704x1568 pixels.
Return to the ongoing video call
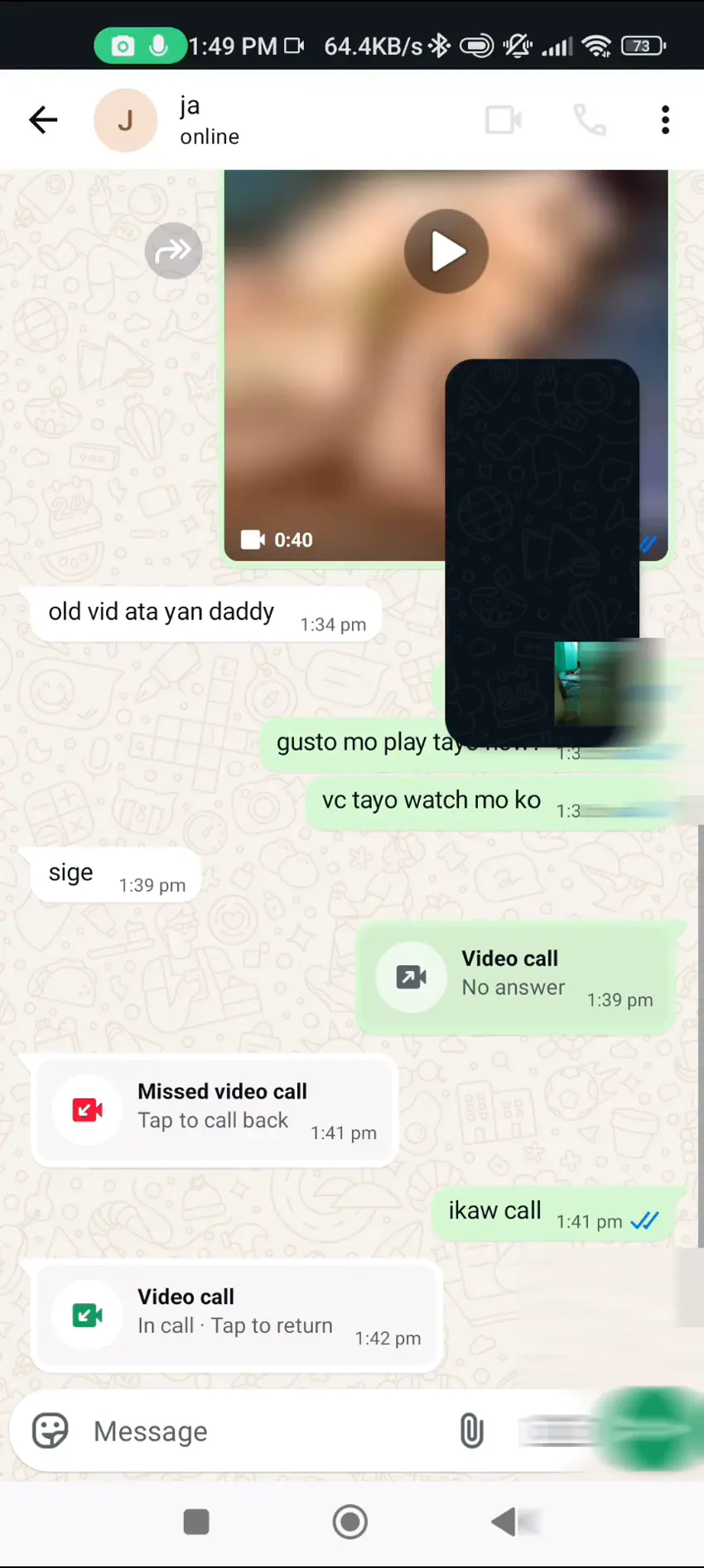[236, 1315]
